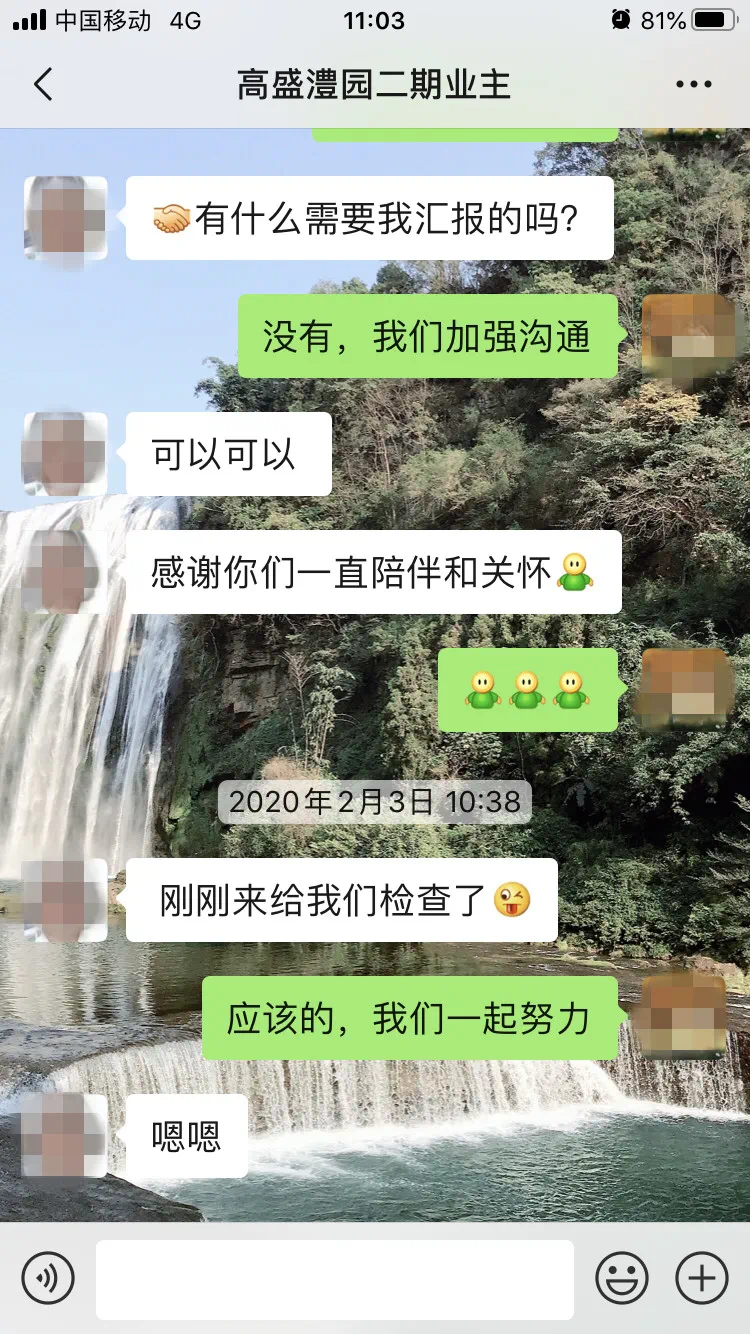The image size is (750, 1334).
Task: Open the group chat overflow menu
Action: pyautogui.click(x=693, y=85)
